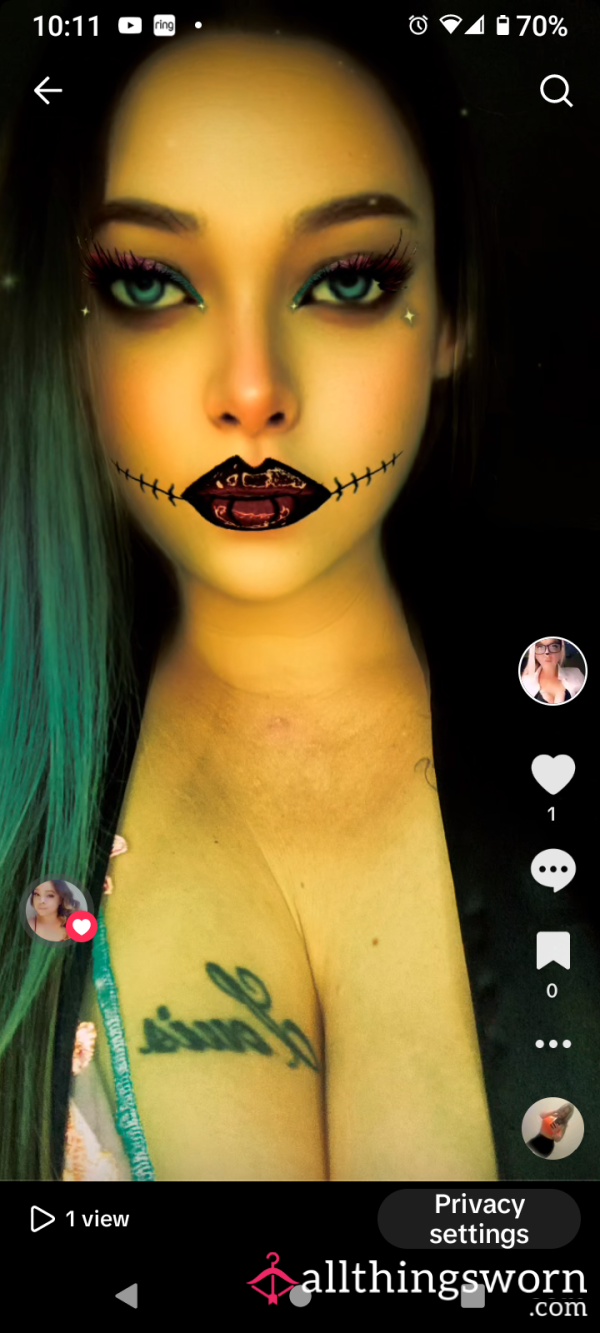Open the creator's profile picture
The height and width of the screenshot is (1333, 600).
coord(553,671)
